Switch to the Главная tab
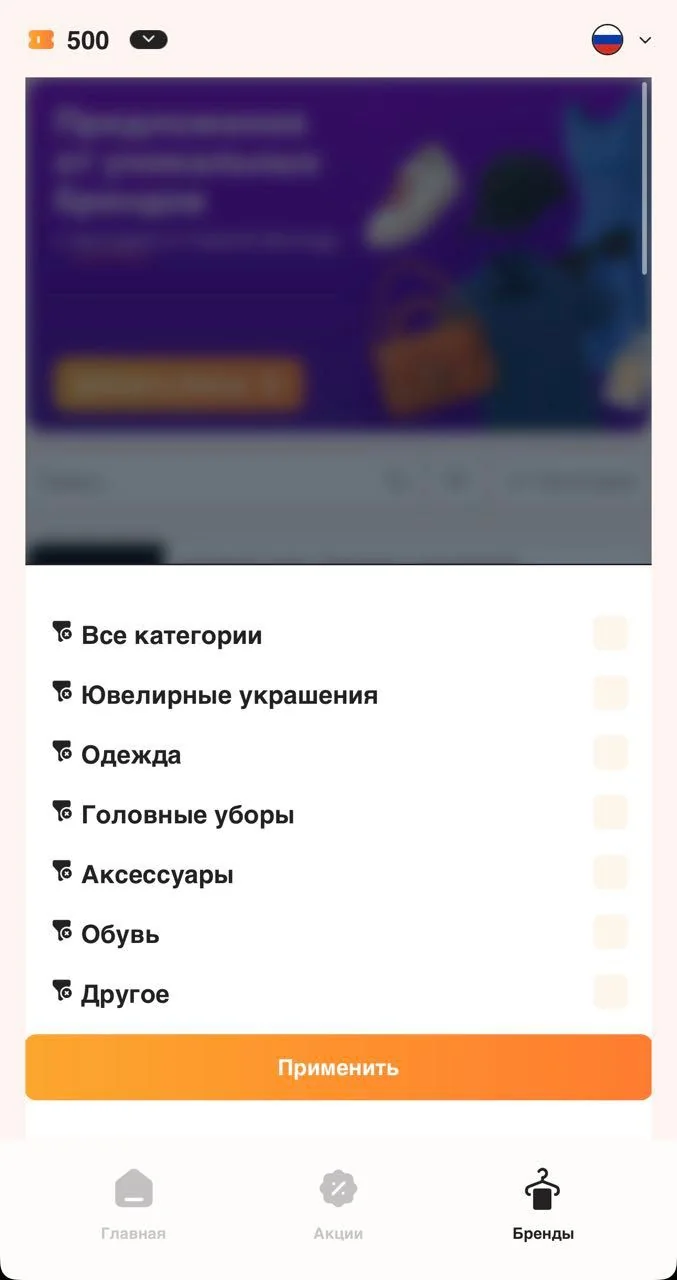This screenshot has width=677, height=1280. pyautogui.click(x=133, y=1204)
